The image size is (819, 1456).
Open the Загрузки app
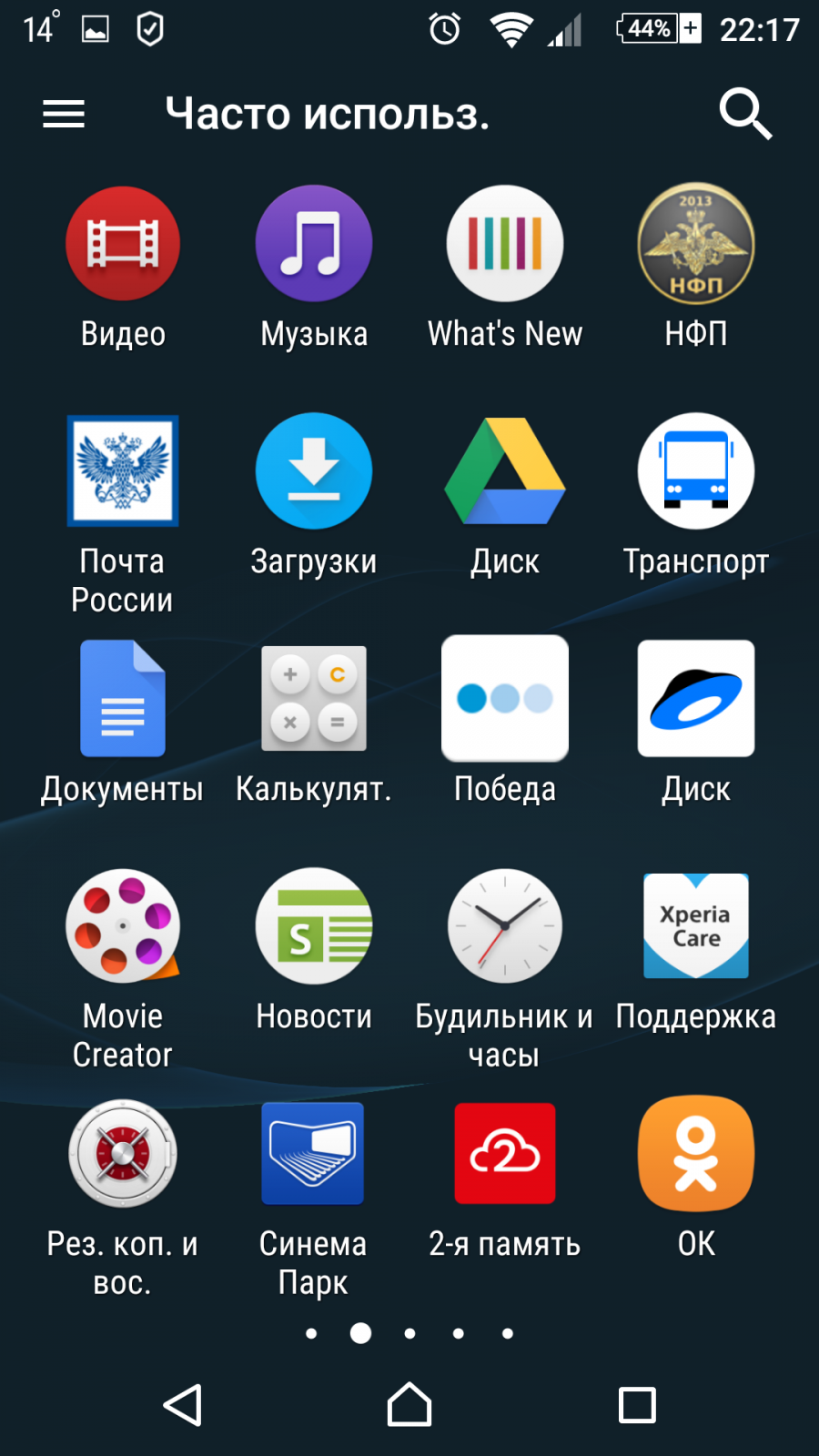tap(314, 471)
